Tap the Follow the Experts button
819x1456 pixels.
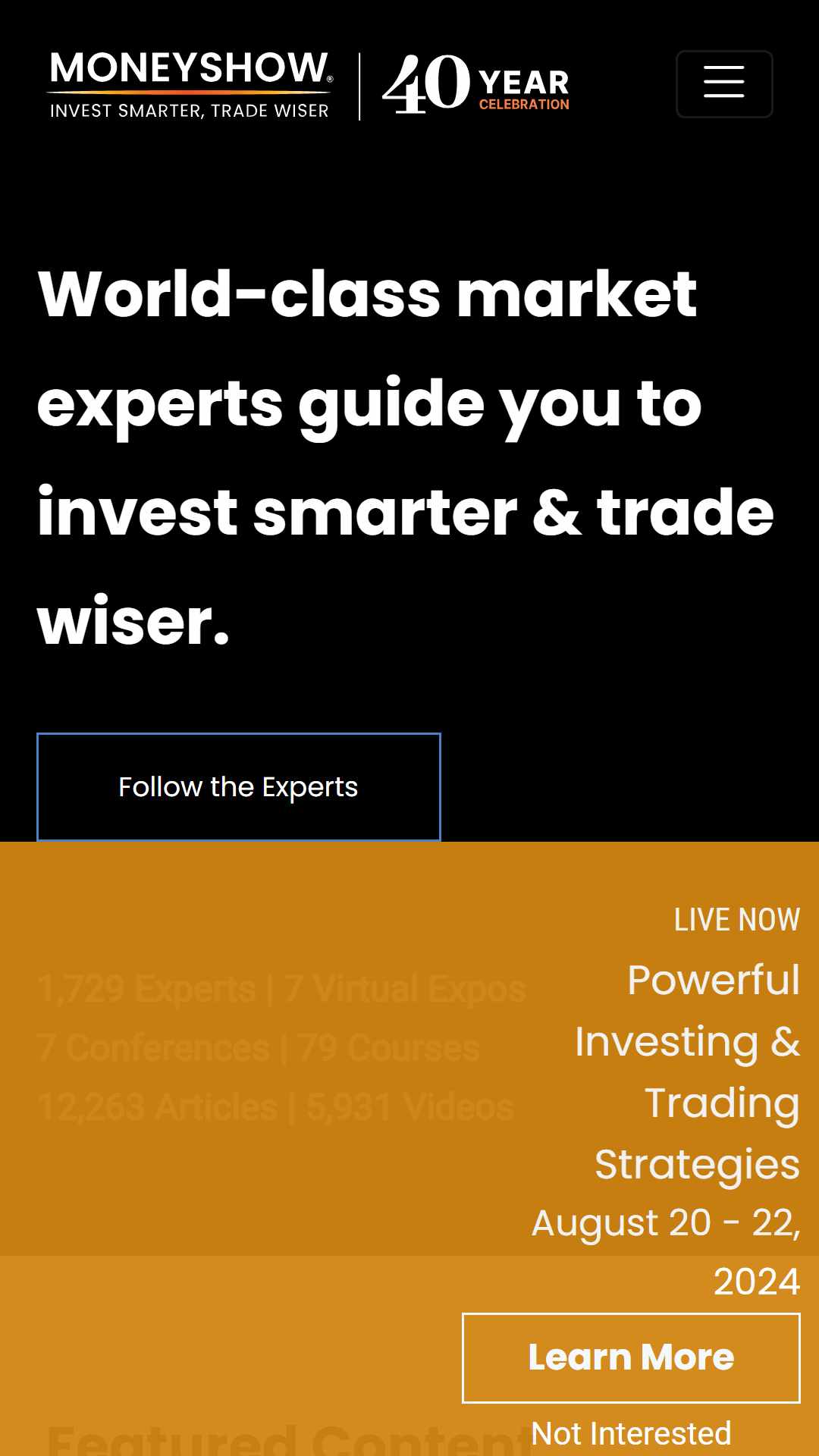[x=238, y=787]
